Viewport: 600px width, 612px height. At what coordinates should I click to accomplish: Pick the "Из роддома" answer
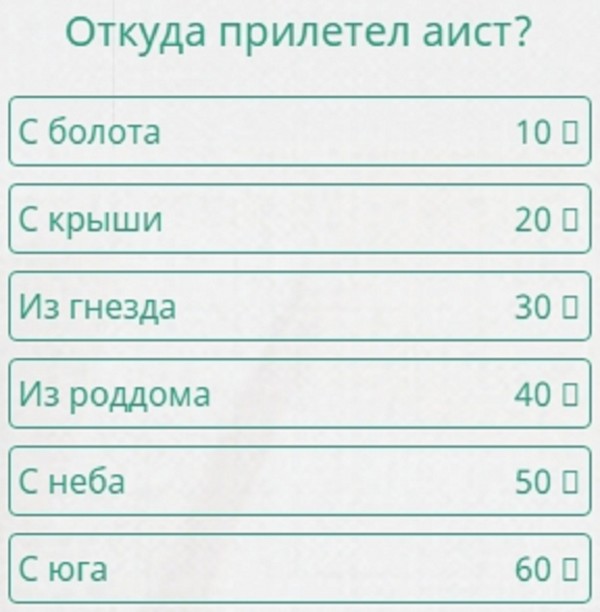(x=300, y=395)
